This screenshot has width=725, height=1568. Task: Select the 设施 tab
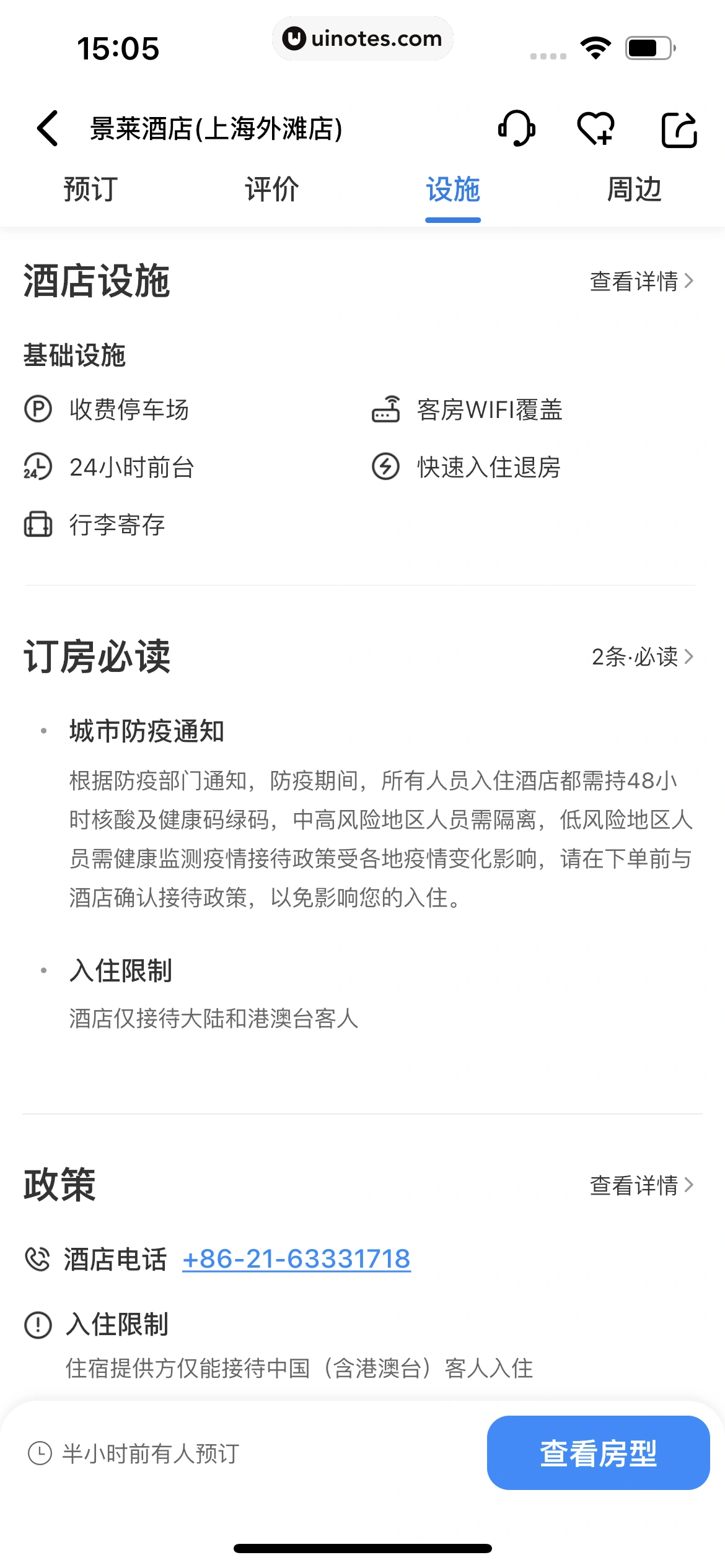tap(453, 189)
